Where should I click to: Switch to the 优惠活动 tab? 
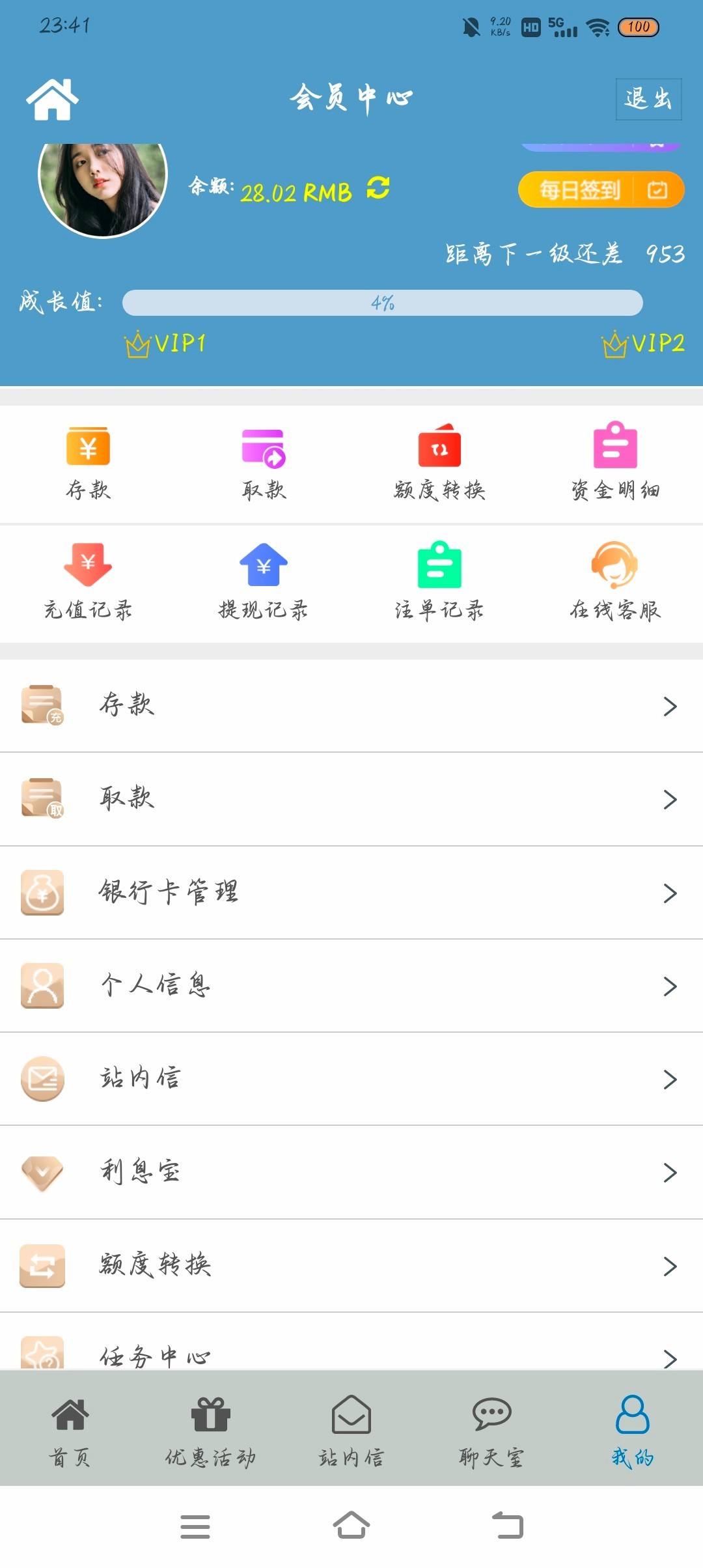pos(210,1430)
